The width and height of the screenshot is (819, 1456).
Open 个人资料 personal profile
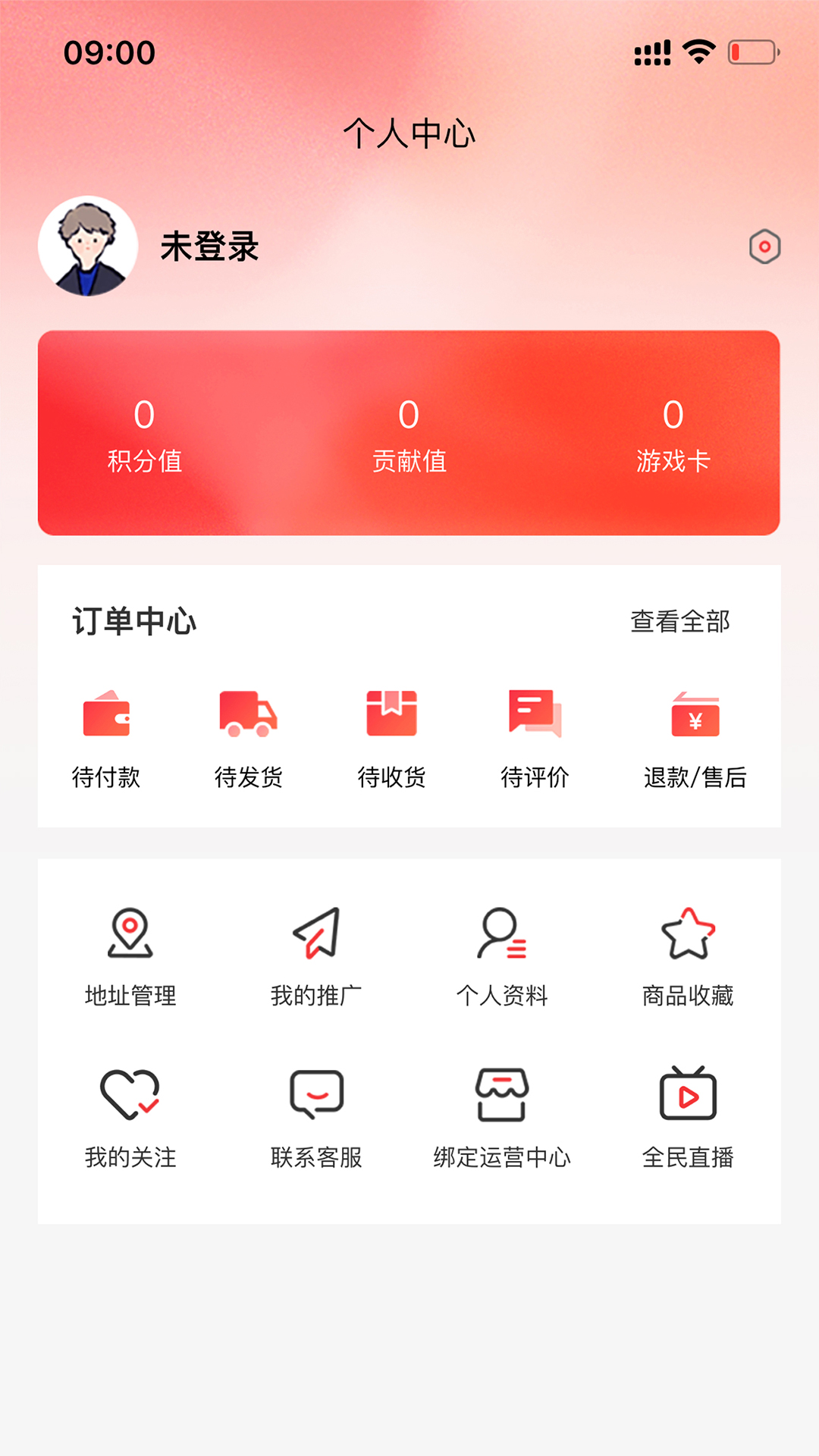coord(502,955)
